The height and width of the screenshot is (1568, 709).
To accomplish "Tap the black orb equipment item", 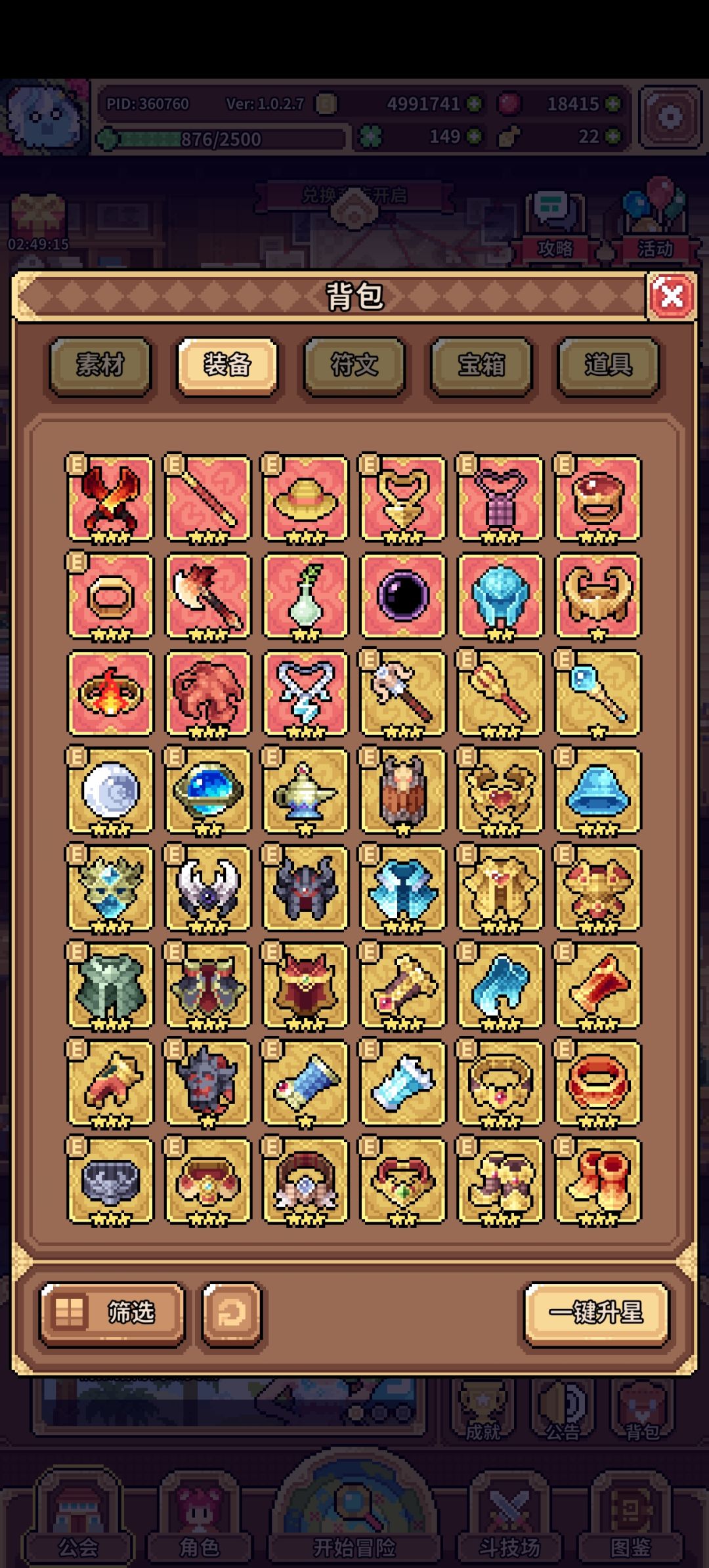I will (403, 596).
